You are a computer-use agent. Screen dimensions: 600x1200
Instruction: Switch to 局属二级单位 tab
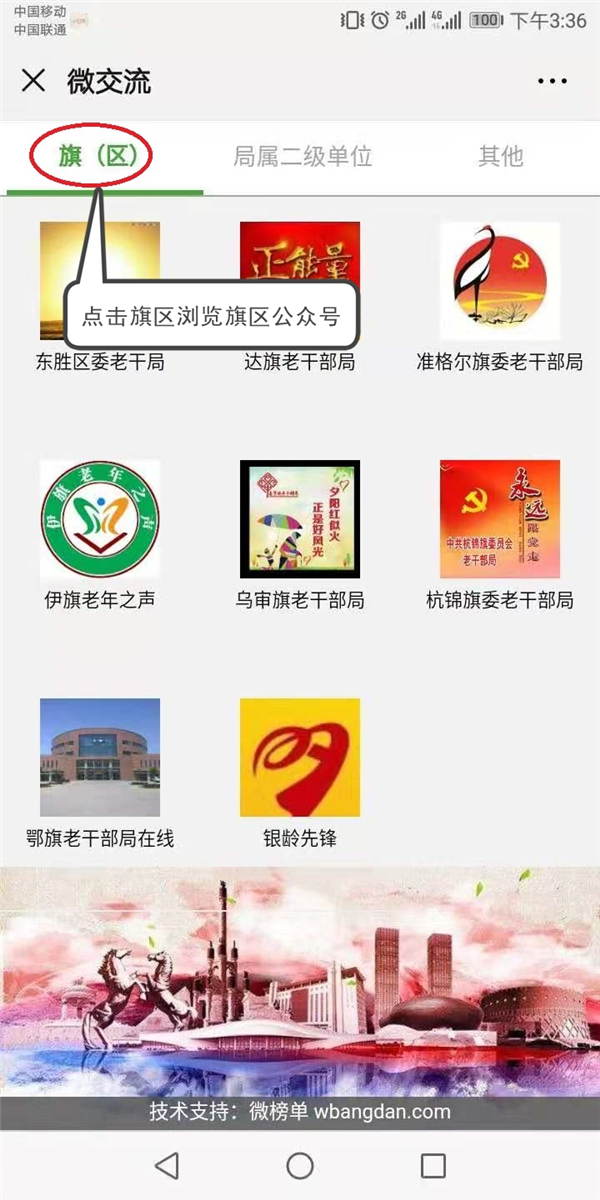coord(302,156)
